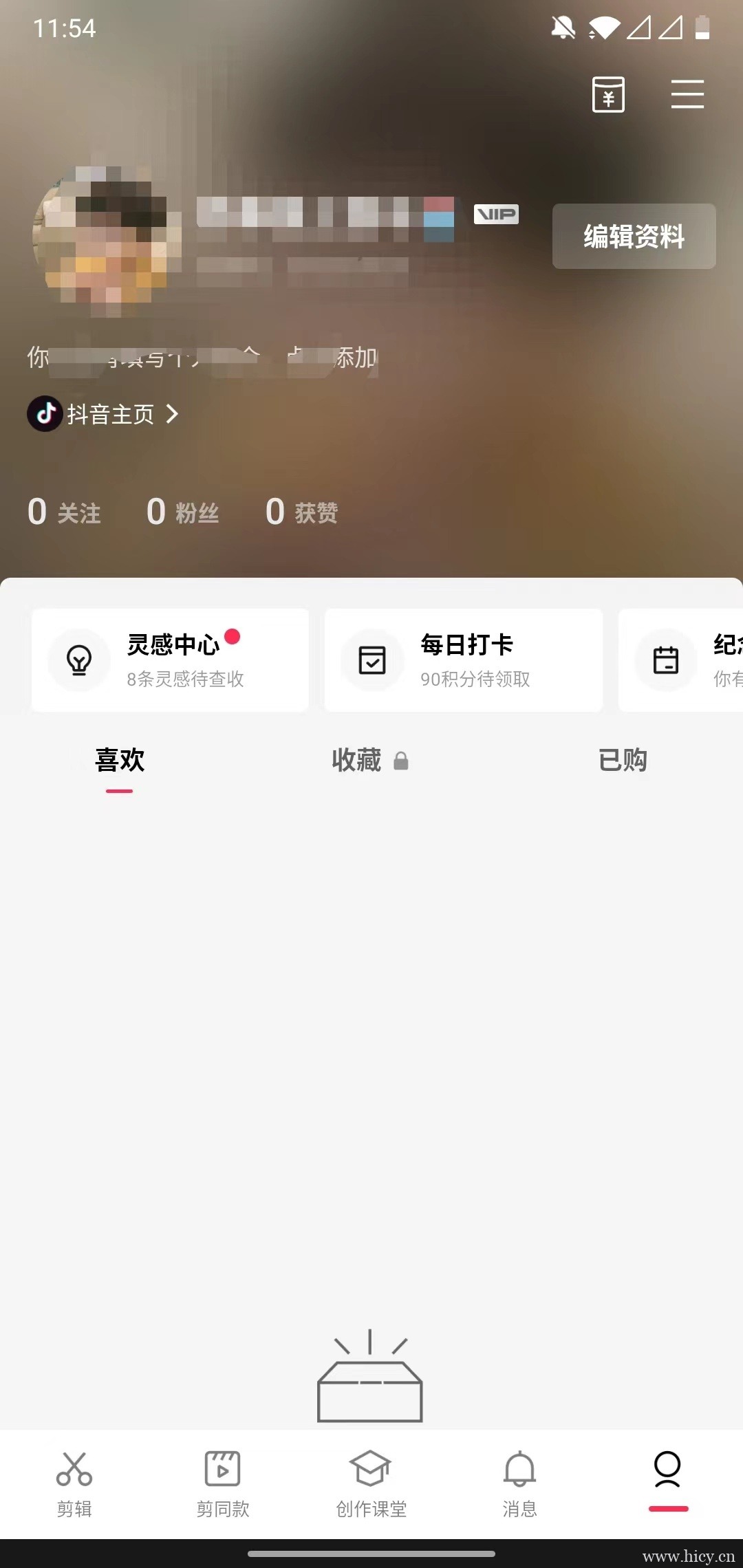Open the wallet icon at top right
Screen dimensions: 743x1568
click(608, 94)
